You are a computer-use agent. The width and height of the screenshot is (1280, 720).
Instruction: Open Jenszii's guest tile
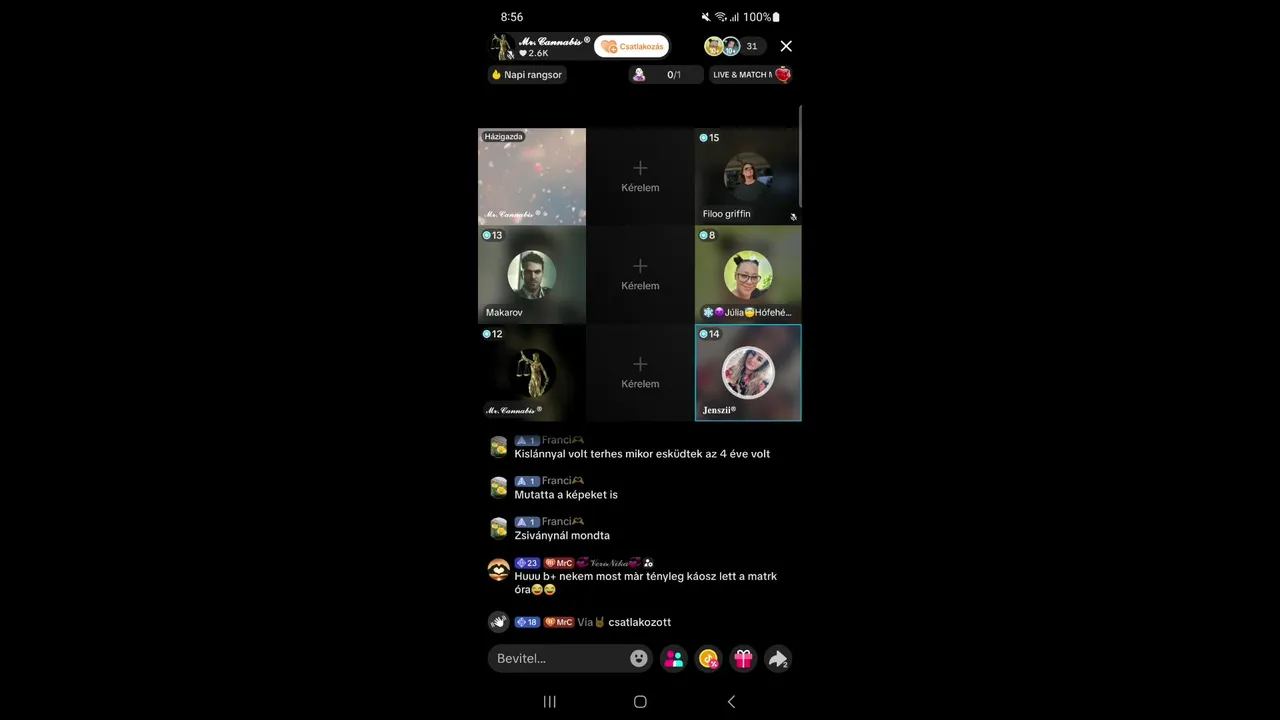pos(748,372)
